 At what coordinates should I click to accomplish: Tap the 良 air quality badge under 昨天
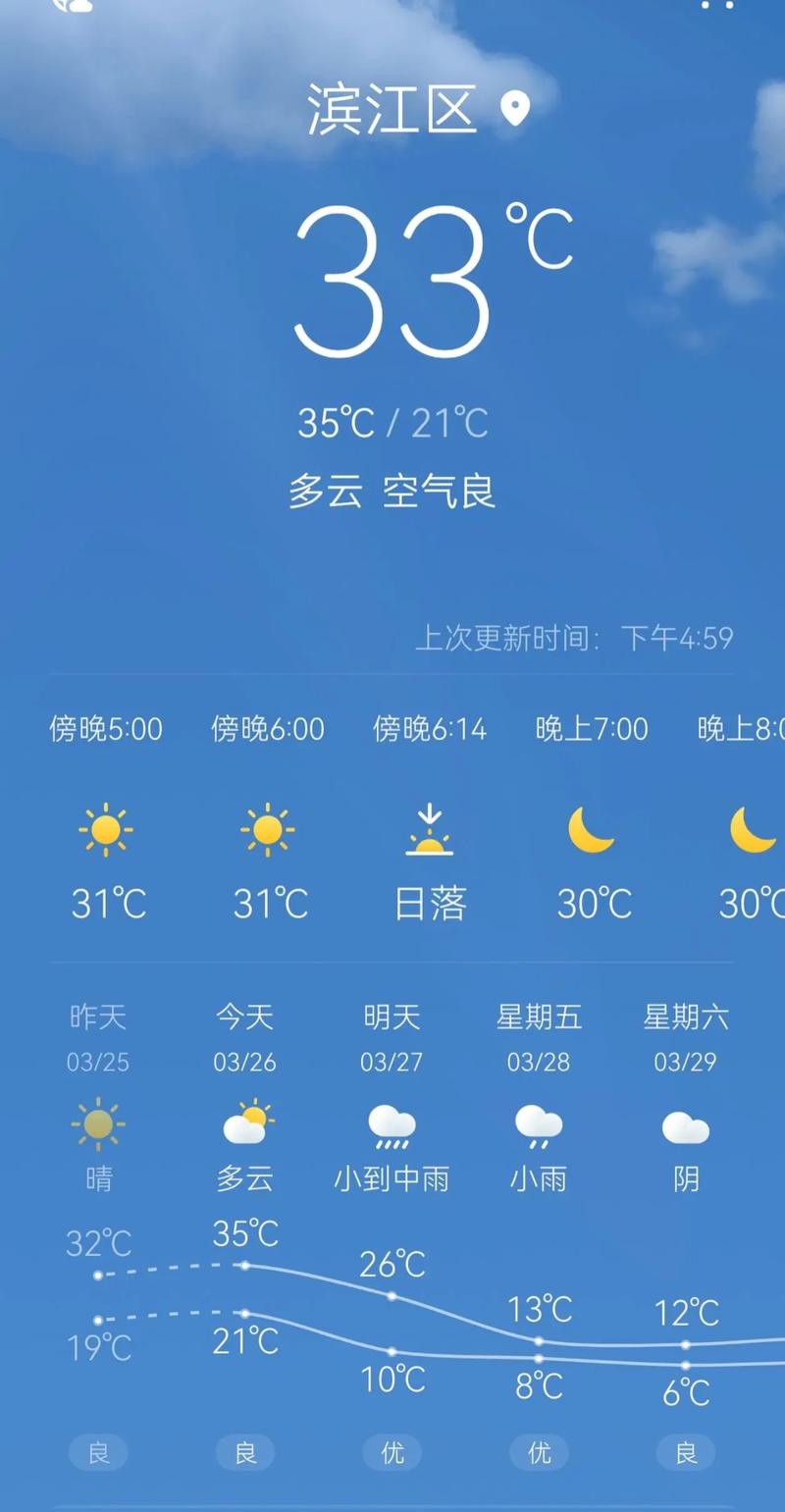pyautogui.click(x=97, y=1452)
